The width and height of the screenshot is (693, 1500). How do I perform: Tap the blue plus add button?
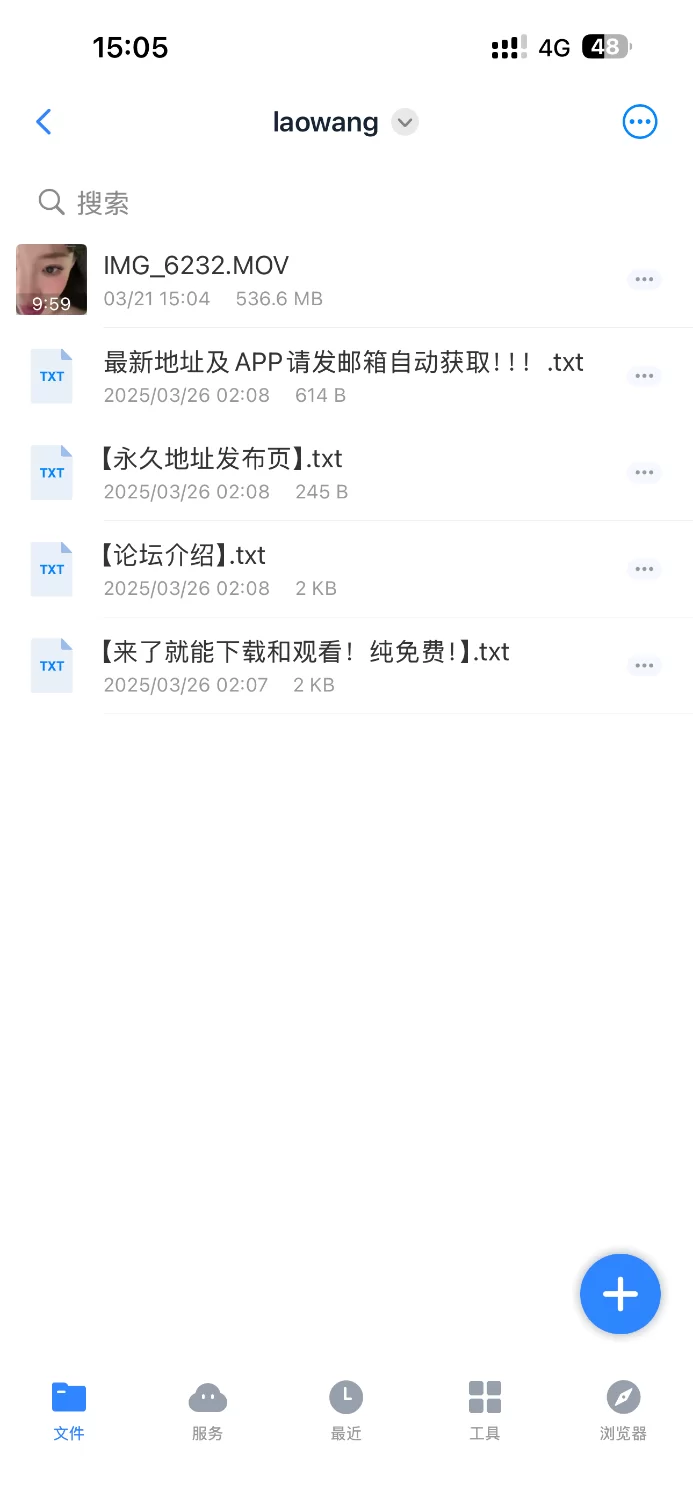(620, 1294)
